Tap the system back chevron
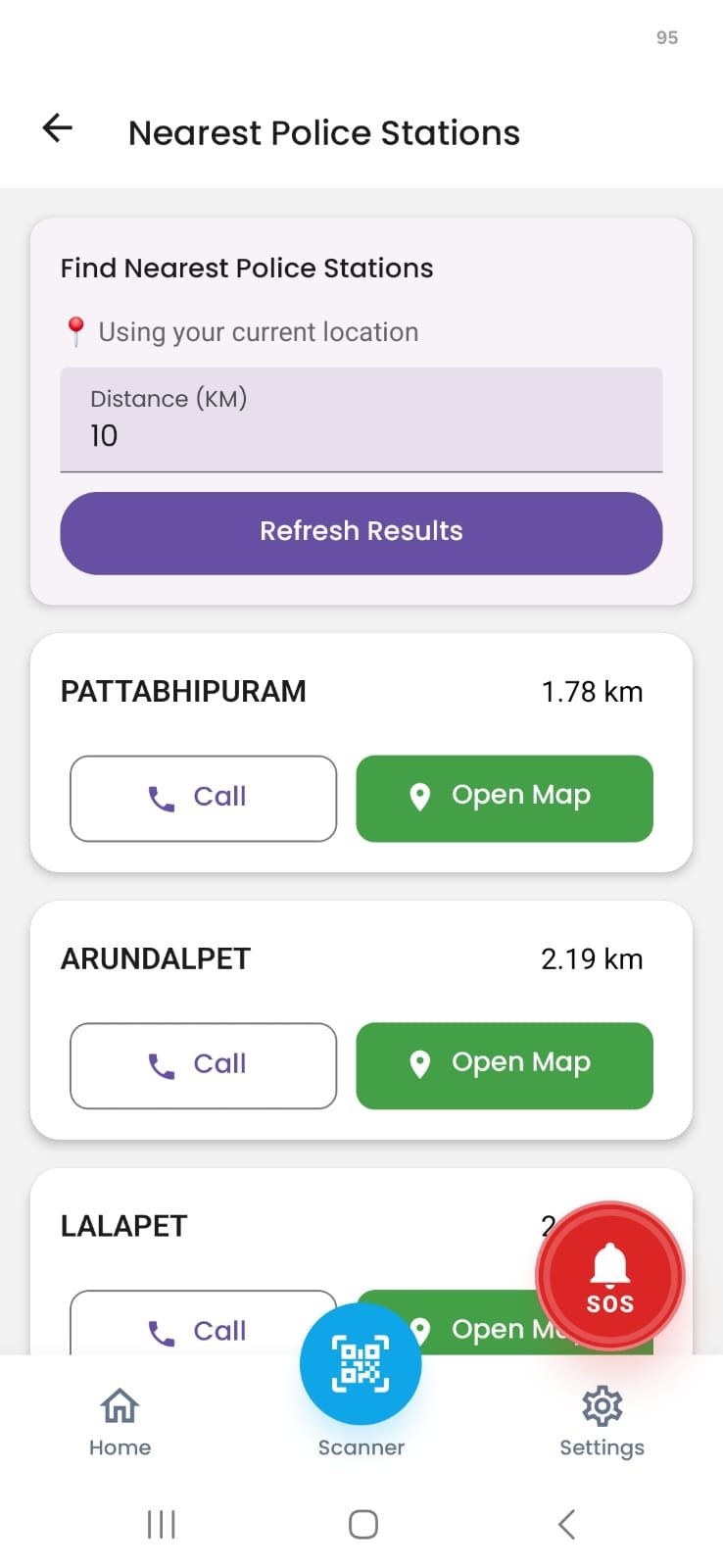723x1568 pixels. tap(565, 1524)
